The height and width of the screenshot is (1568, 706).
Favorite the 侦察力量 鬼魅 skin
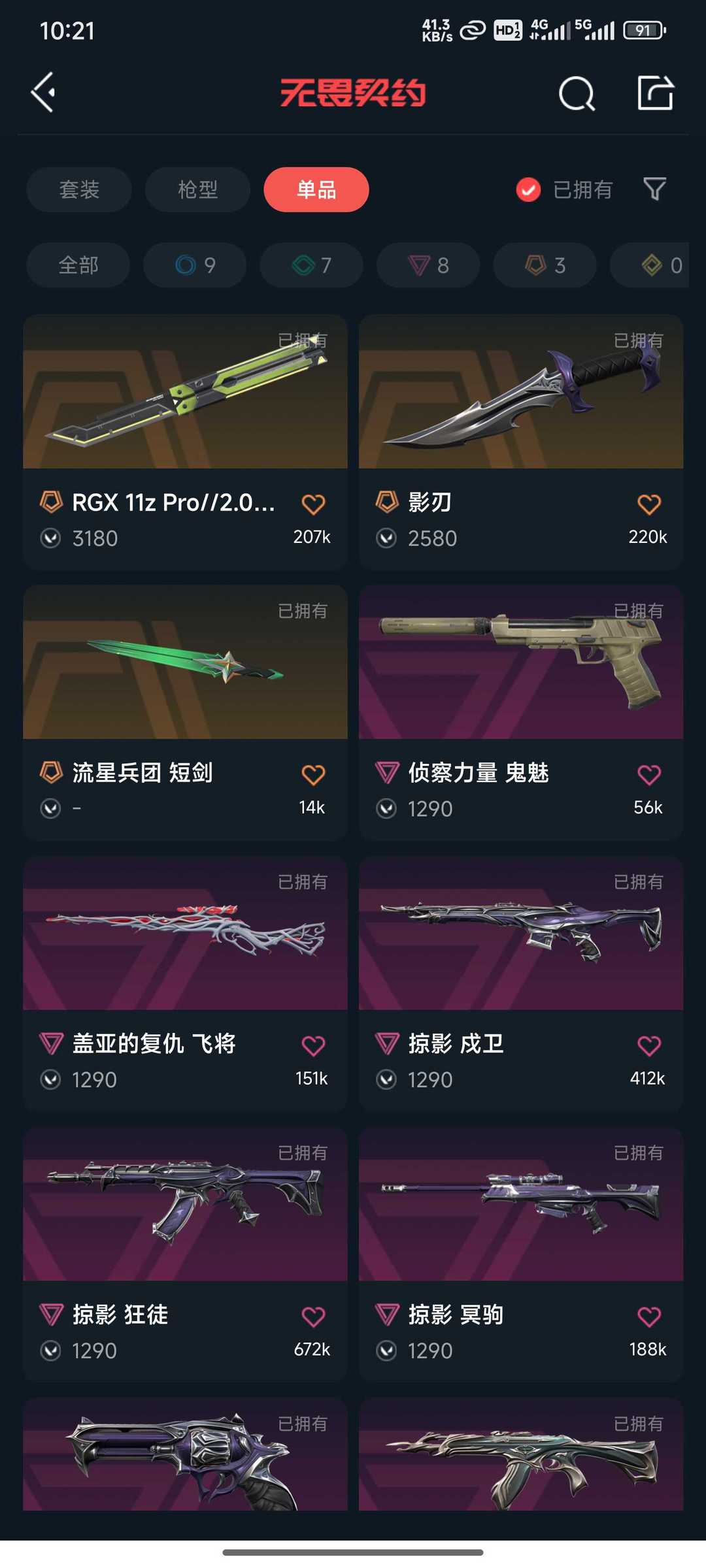pyautogui.click(x=648, y=775)
